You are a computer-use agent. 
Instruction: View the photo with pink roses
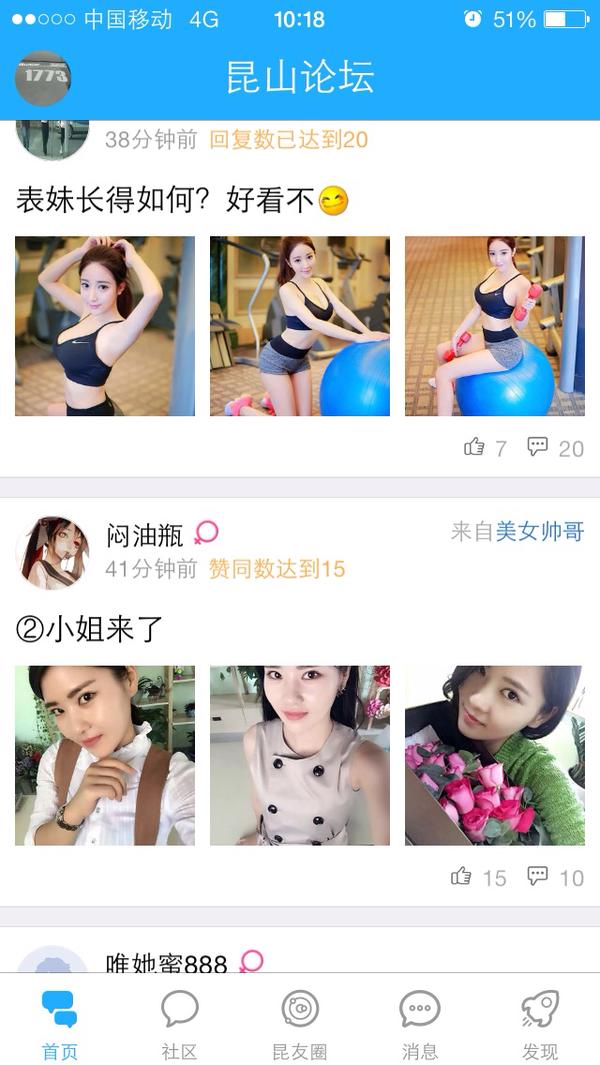click(494, 756)
